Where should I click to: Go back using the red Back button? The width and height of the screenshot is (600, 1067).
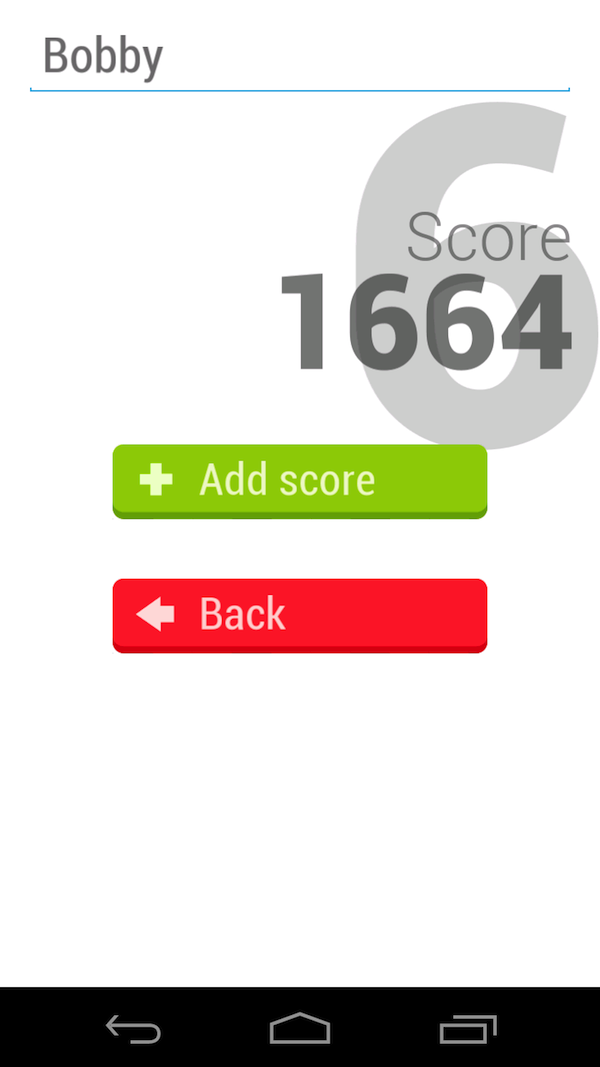[x=300, y=615]
